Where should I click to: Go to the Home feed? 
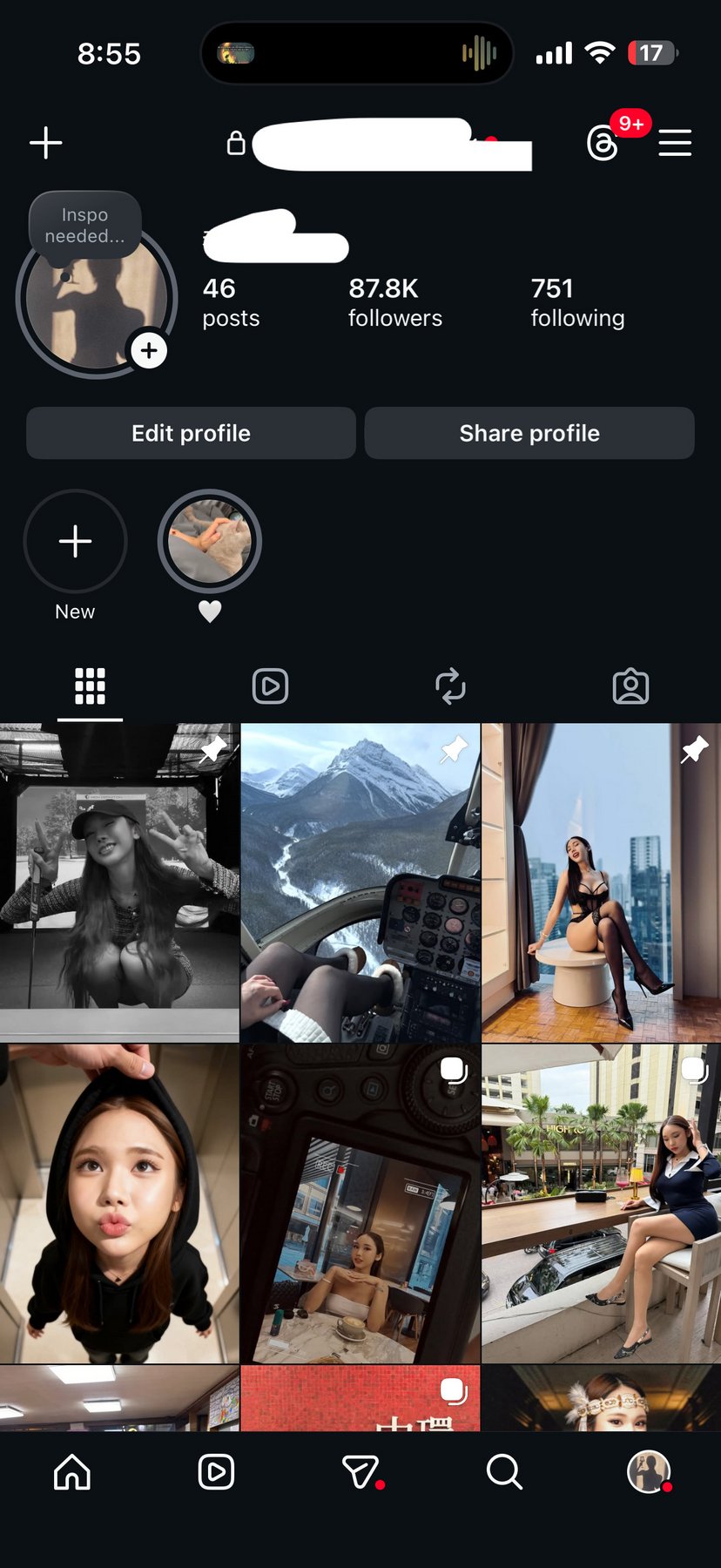tap(72, 1472)
